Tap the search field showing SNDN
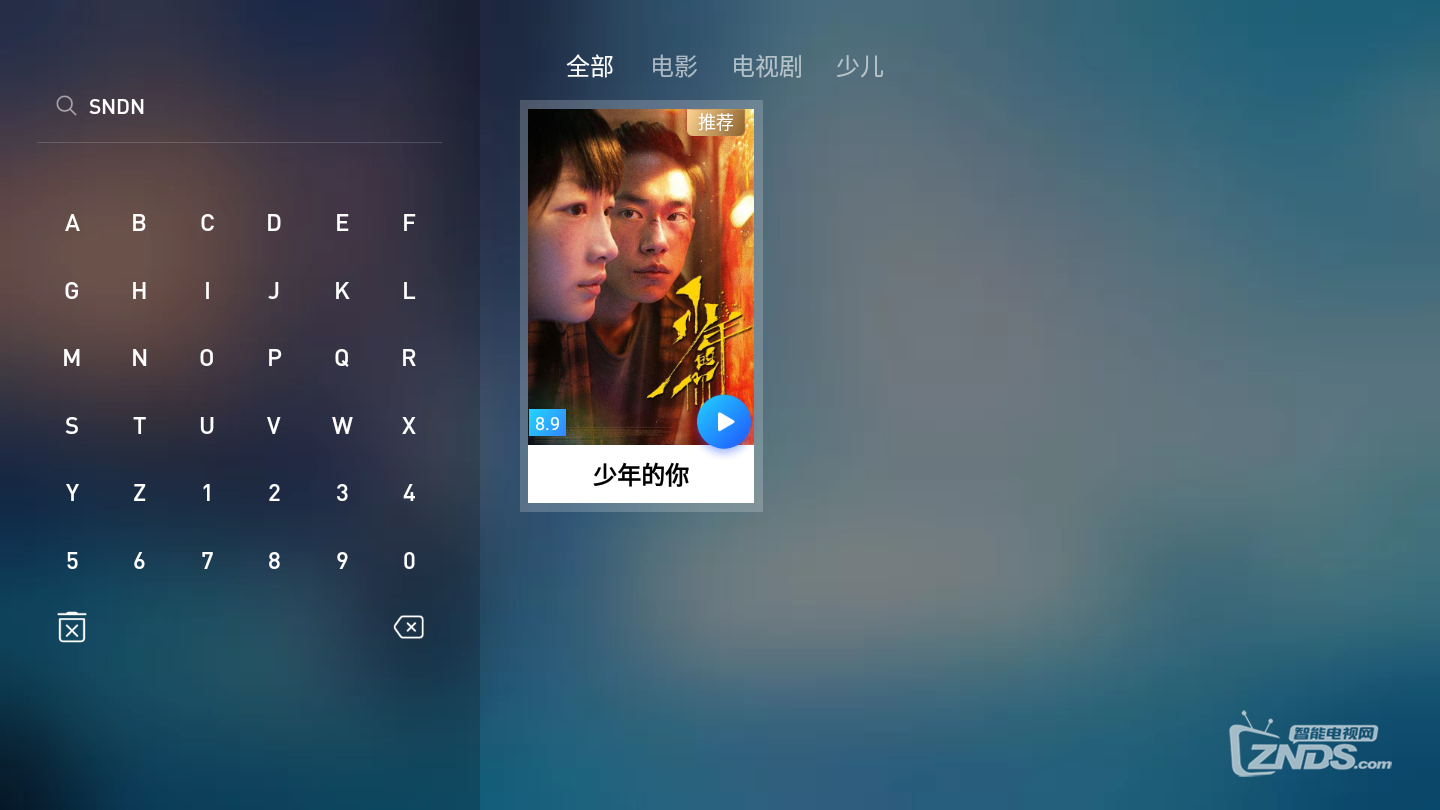The image size is (1440, 810). click(240, 107)
